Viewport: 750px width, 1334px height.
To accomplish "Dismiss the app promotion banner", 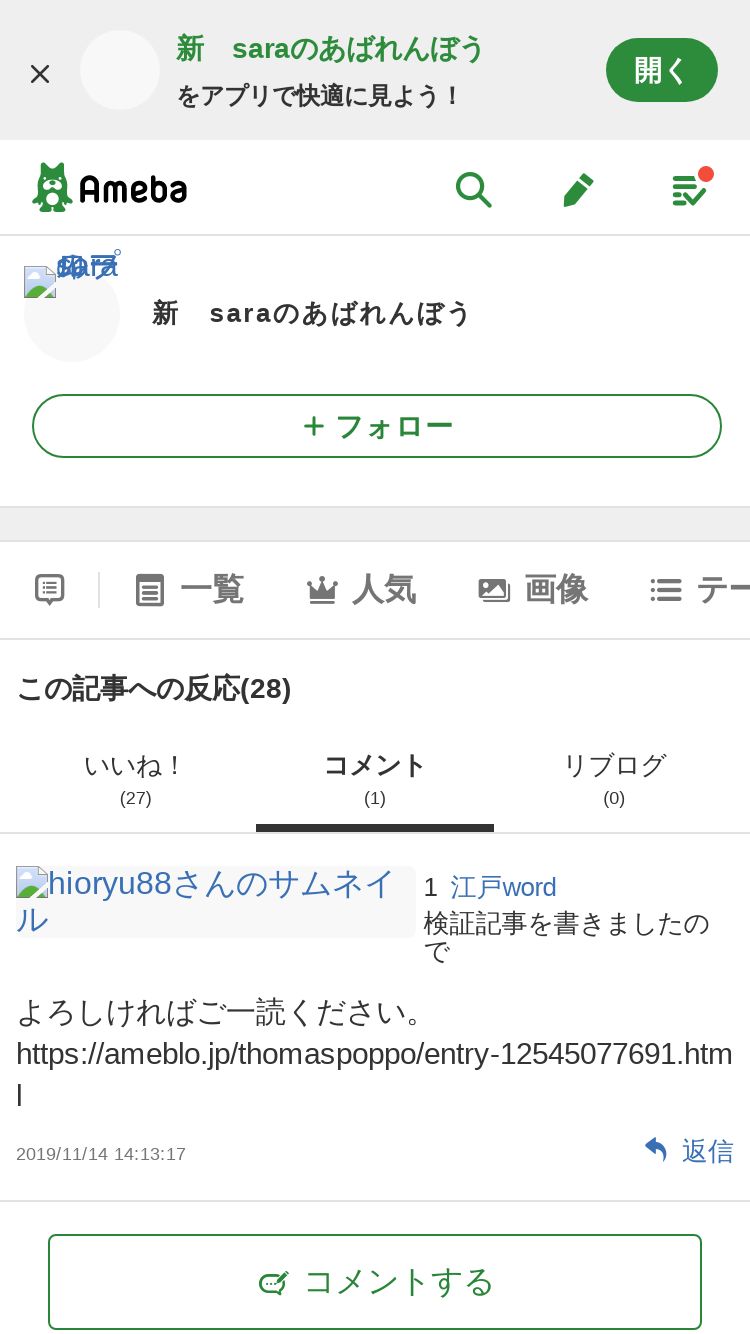I will 40,73.
